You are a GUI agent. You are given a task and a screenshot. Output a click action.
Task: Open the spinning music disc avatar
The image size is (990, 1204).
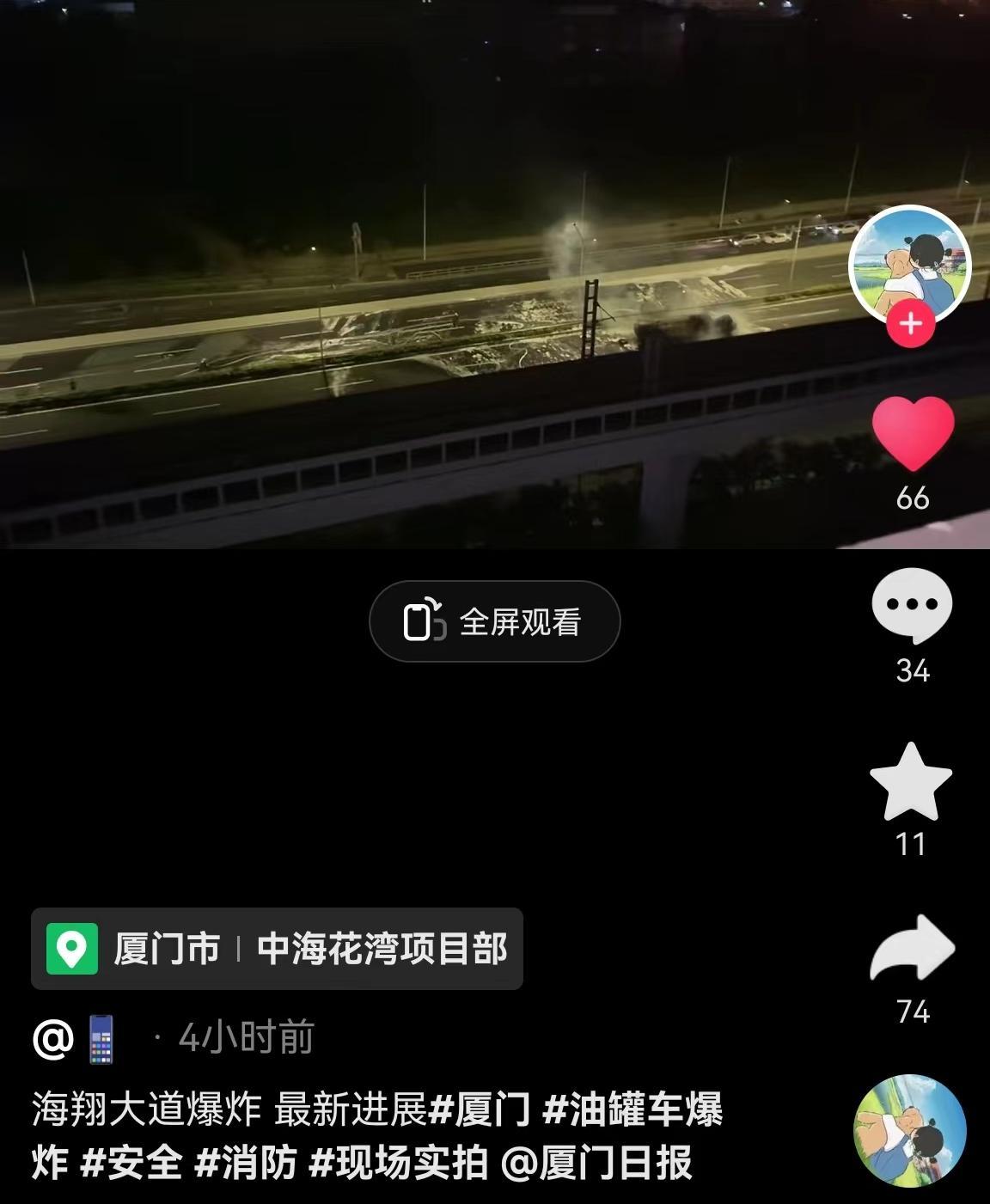pos(909,1130)
